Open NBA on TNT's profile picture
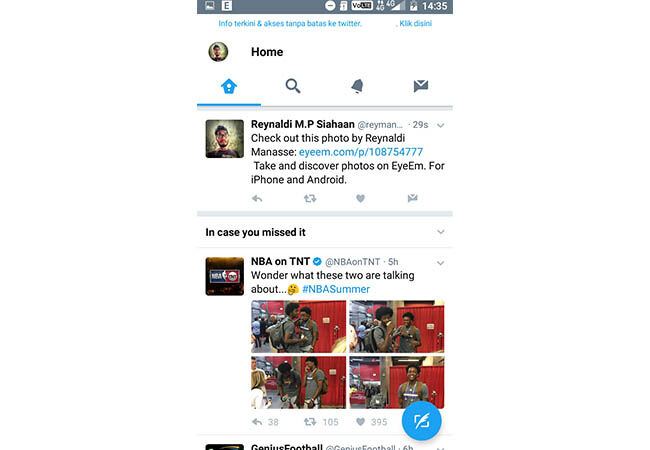Viewport: 650px width, 450px height. 225,276
